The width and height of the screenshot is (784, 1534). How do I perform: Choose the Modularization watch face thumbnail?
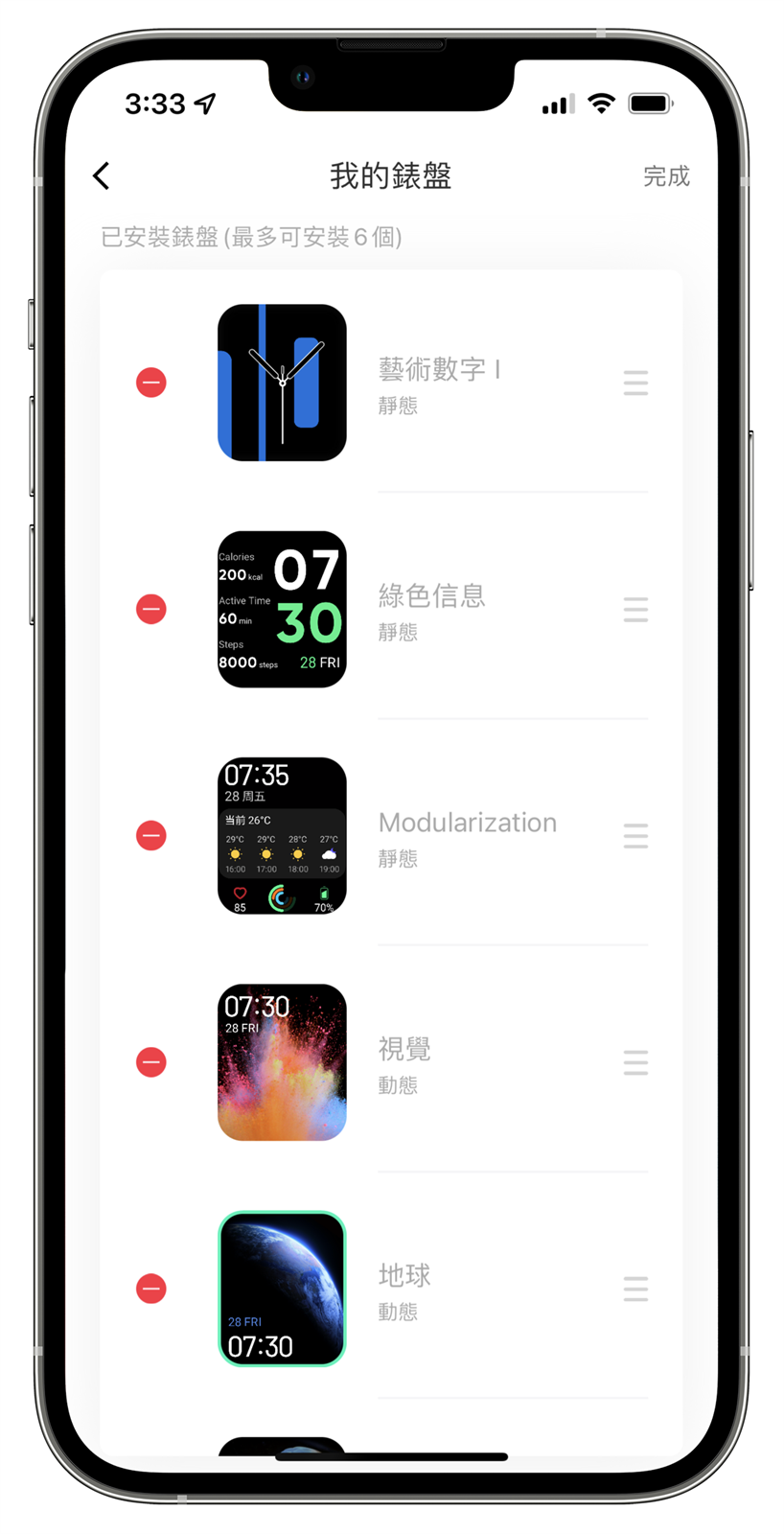[282, 835]
